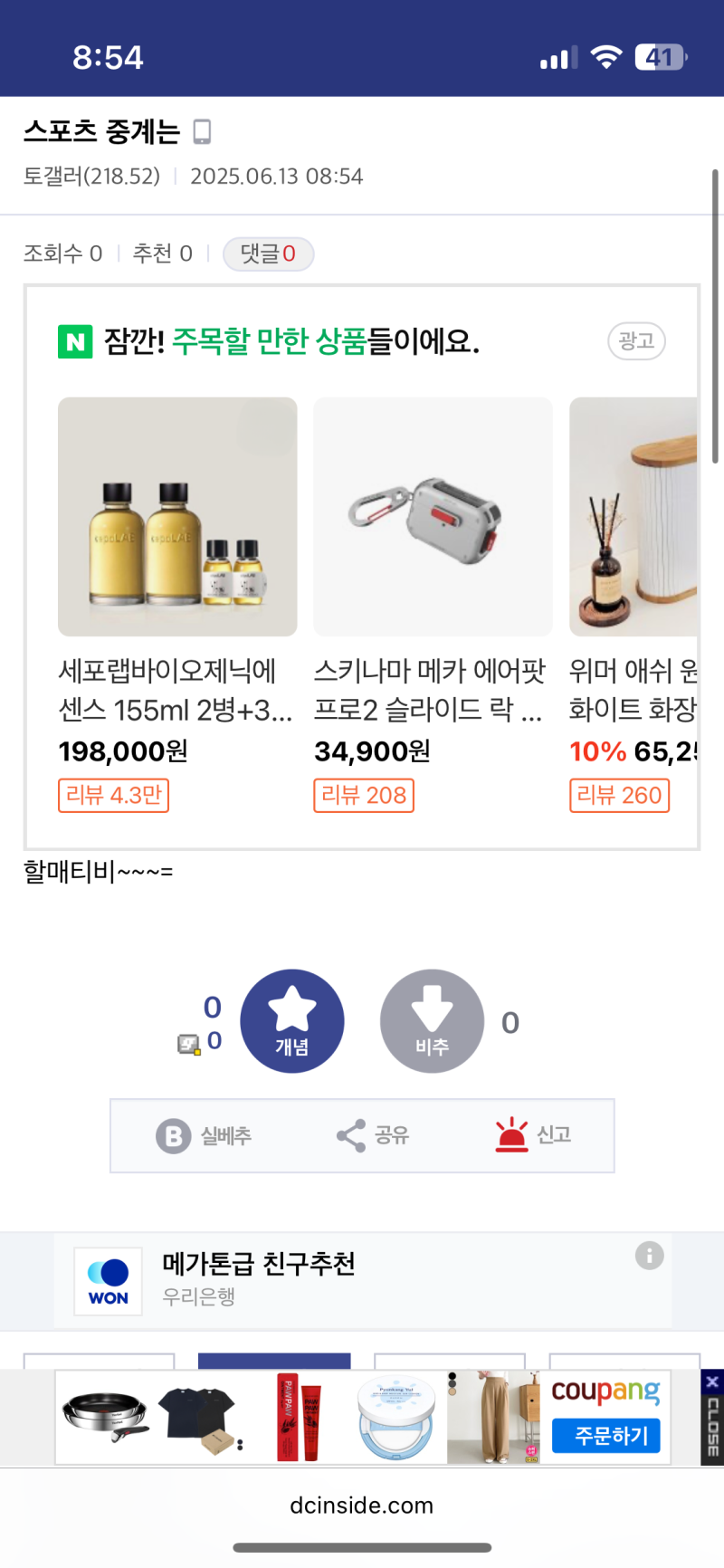Share this post via 공유
Image resolution: width=724 pixels, height=1568 pixels.
click(x=373, y=1136)
